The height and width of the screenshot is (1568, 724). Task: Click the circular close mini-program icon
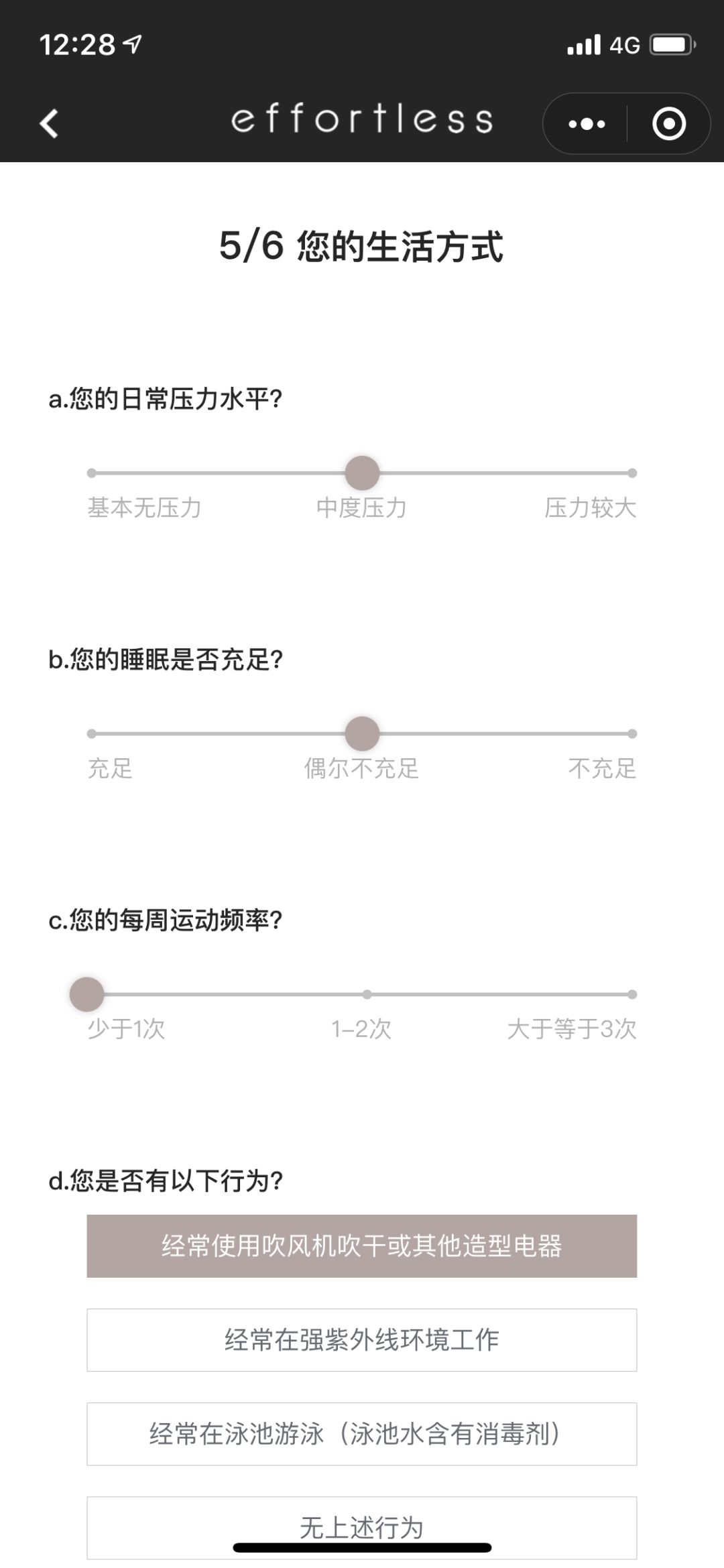pos(668,122)
